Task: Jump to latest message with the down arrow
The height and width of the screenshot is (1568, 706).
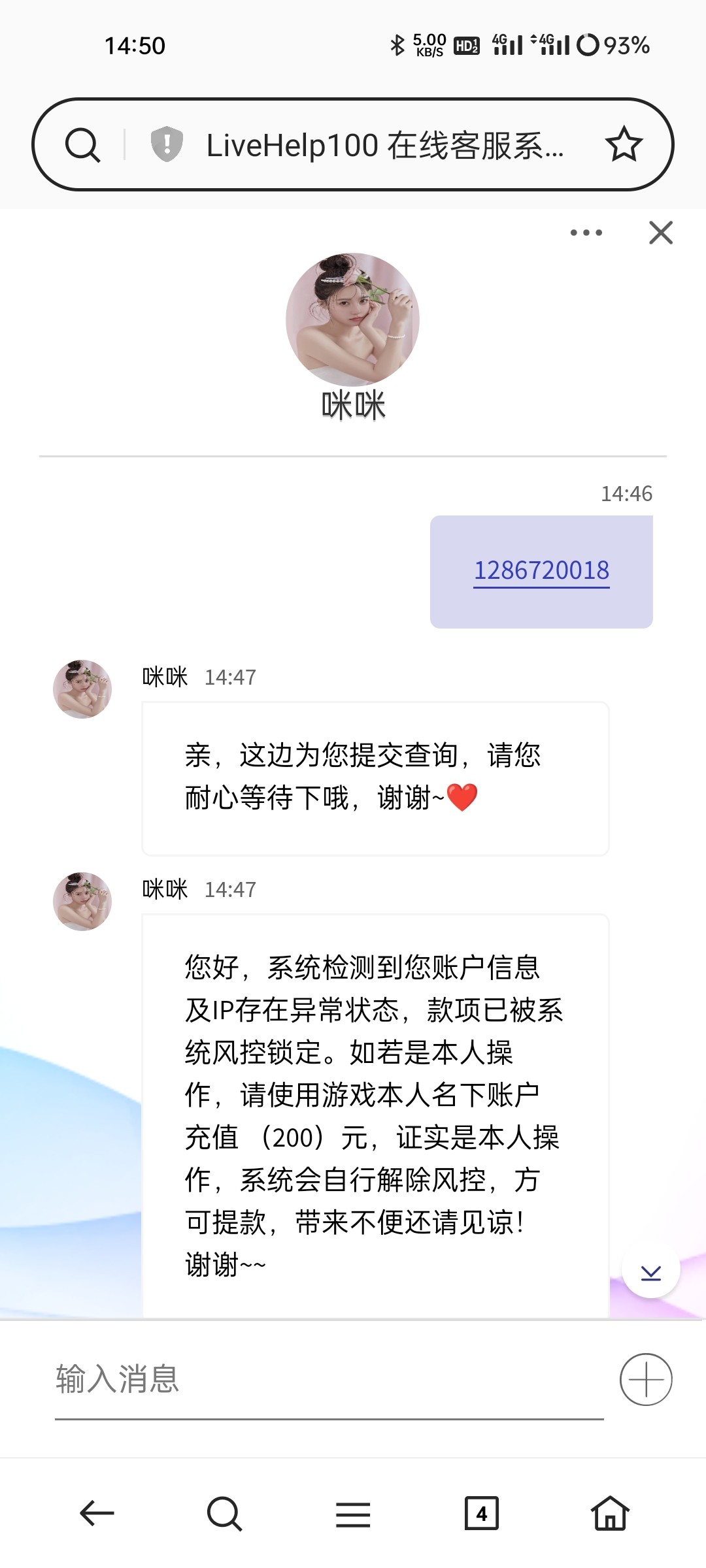Action: click(x=650, y=1271)
